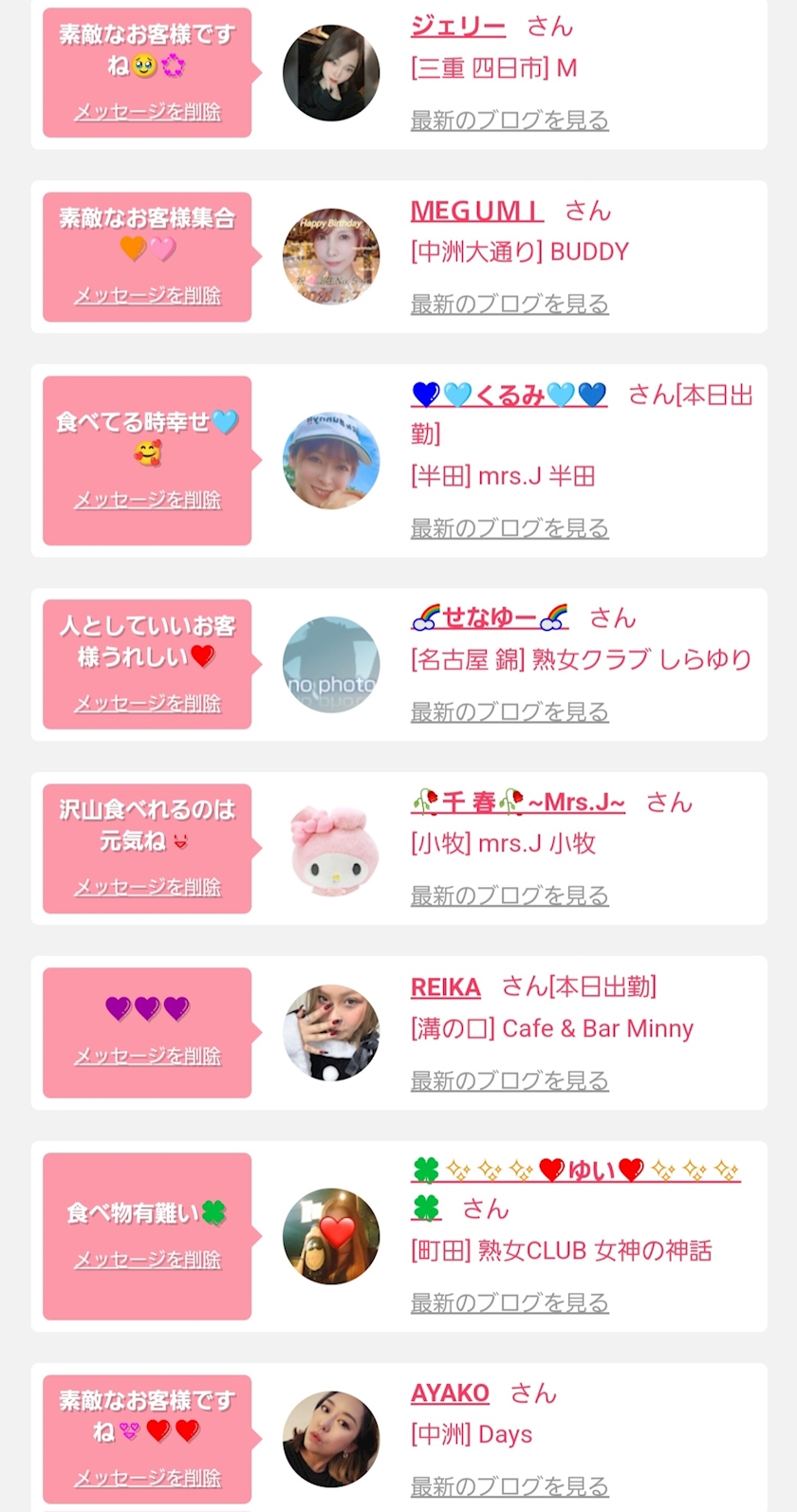The height and width of the screenshot is (1512, 797).
Task: Delete the 食べてる時幸せ message
Action: pyautogui.click(x=147, y=500)
